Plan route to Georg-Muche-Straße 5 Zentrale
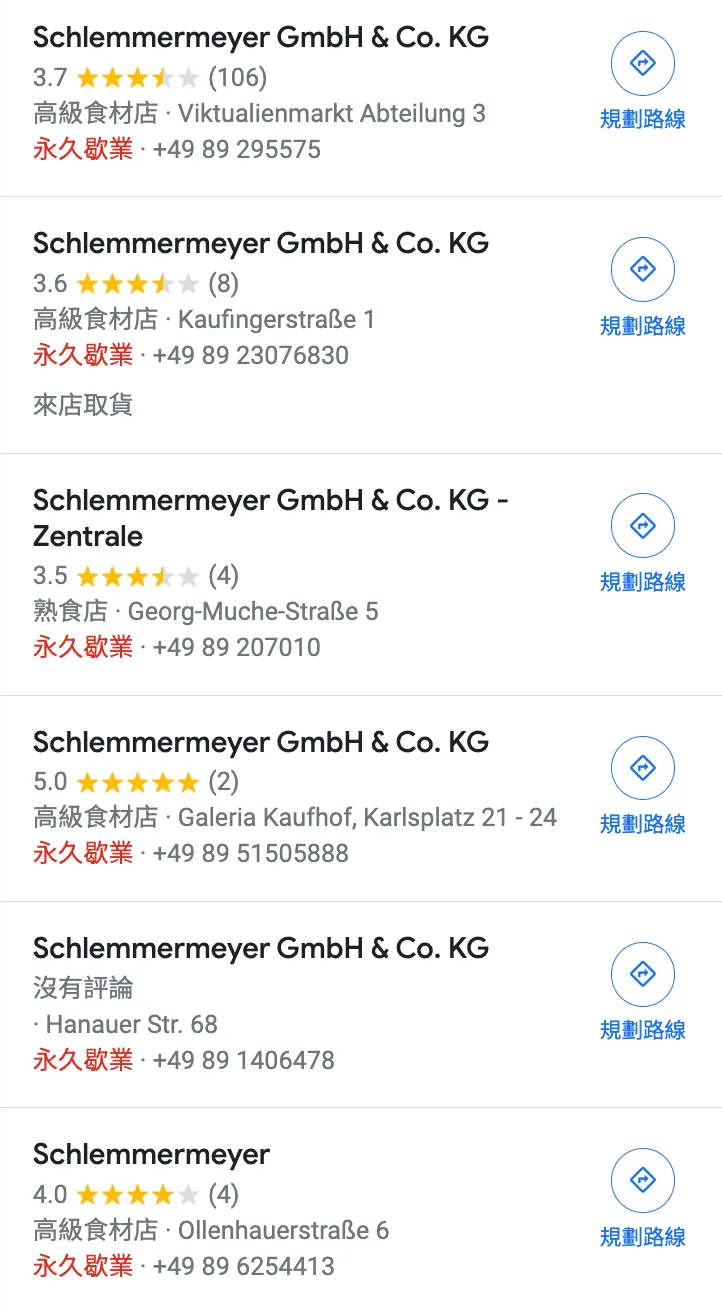The width and height of the screenshot is (722, 1310). pyautogui.click(x=642, y=526)
